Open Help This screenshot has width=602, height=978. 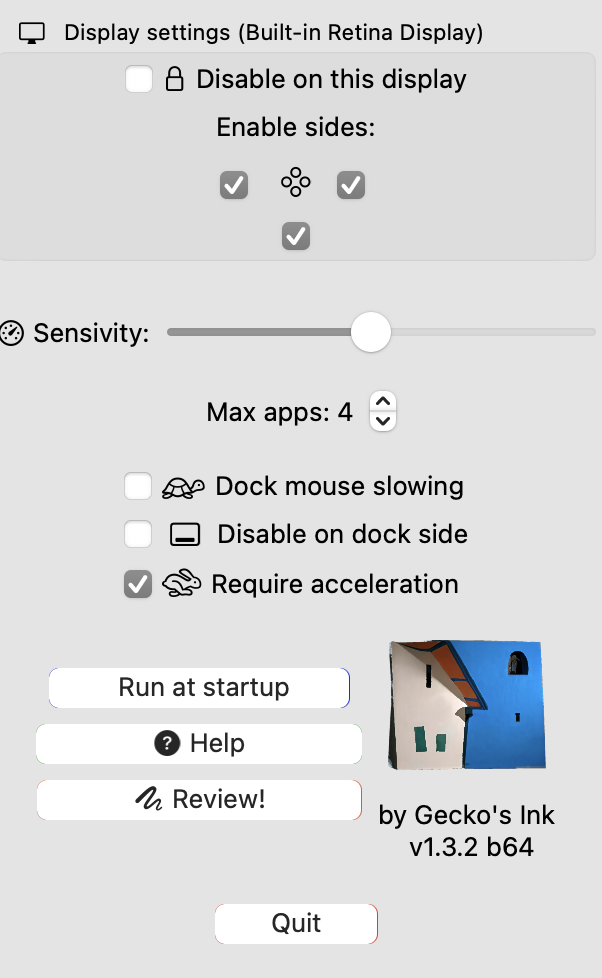pyautogui.click(x=199, y=743)
